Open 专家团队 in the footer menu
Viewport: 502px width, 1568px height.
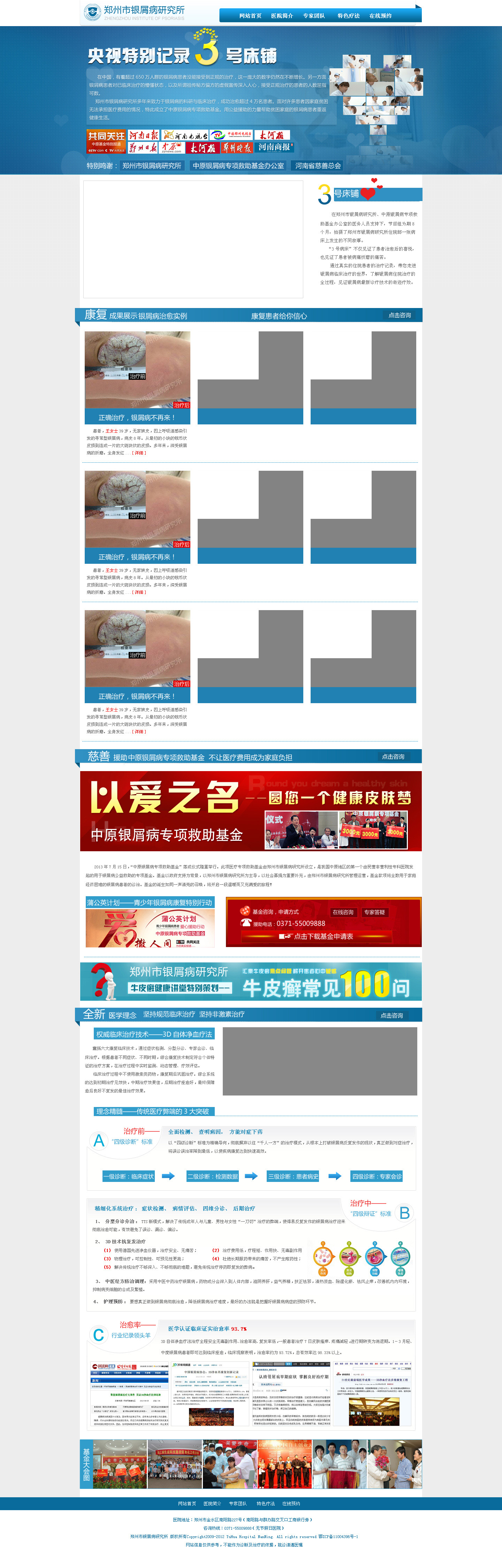238,1504
